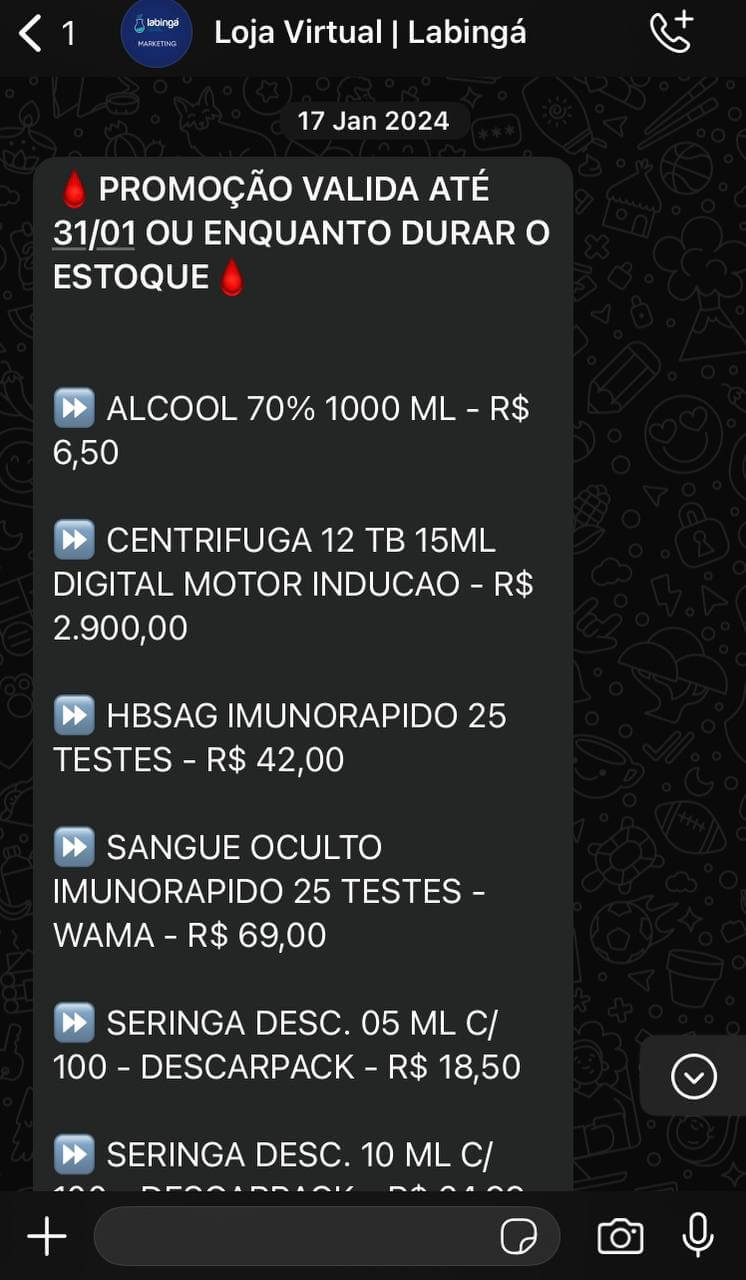The image size is (746, 1280).
Task: Open the sticker picker
Action: tap(519, 1237)
